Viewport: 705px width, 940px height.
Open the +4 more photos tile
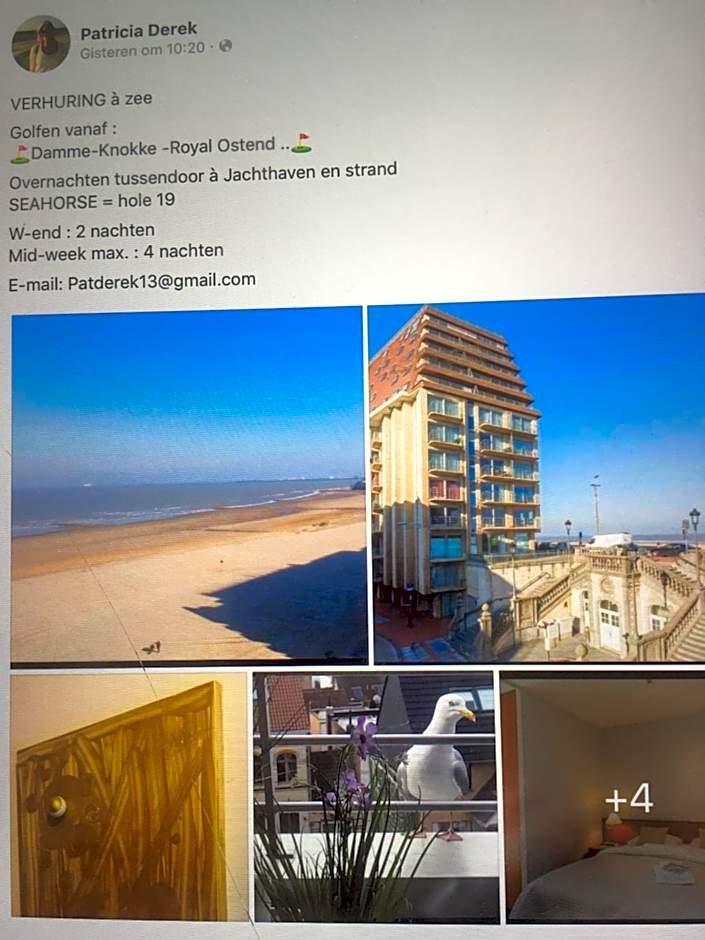[x=603, y=797]
